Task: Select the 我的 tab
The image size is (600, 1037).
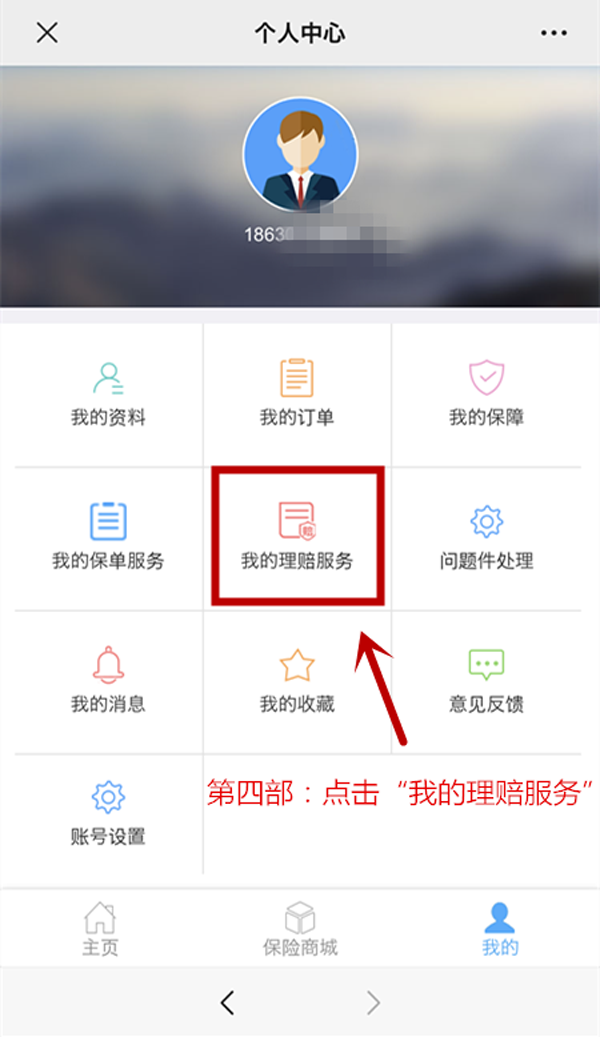Action: [500, 929]
